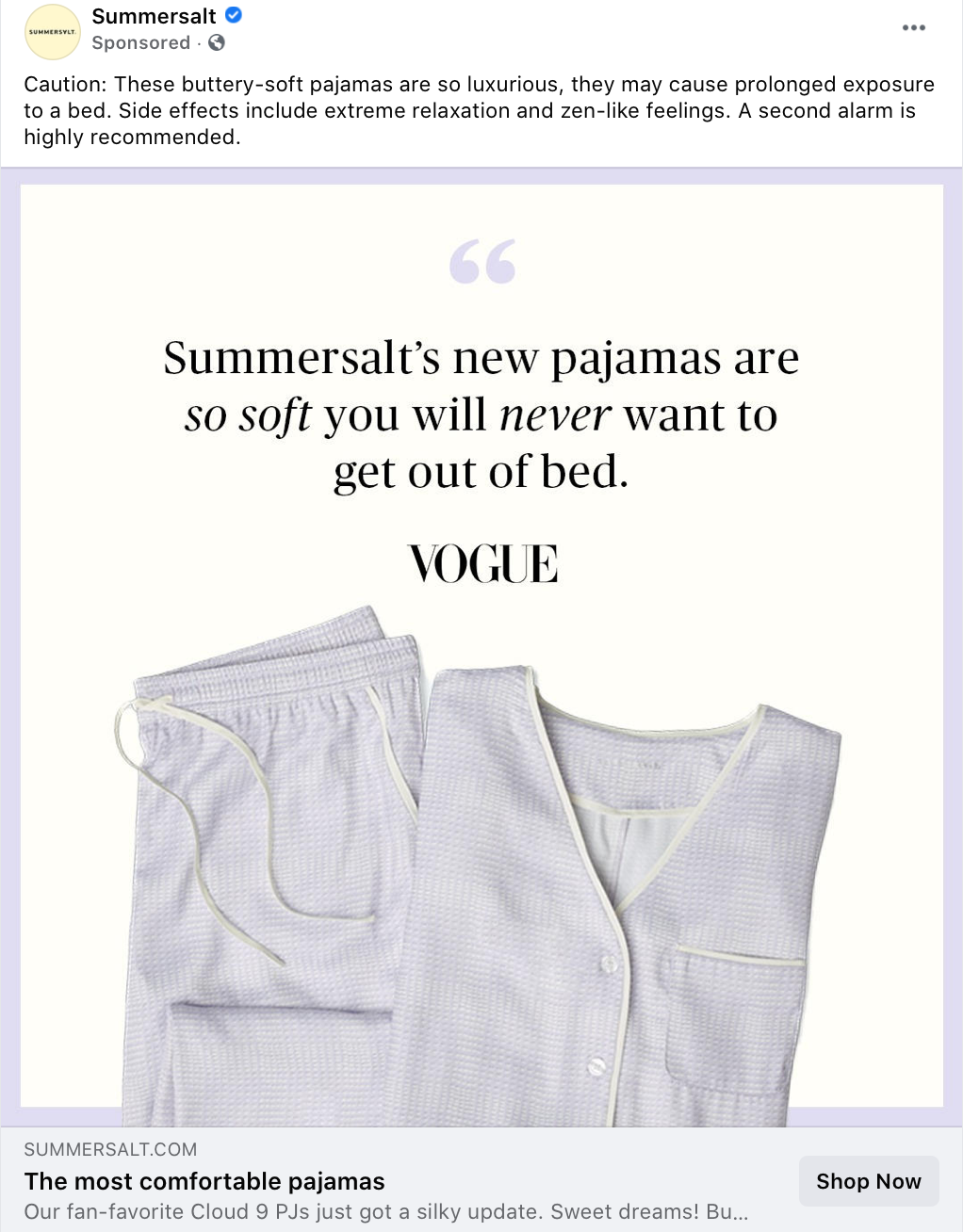Tap the Shop Now button
963x1232 pixels.
click(868, 1181)
